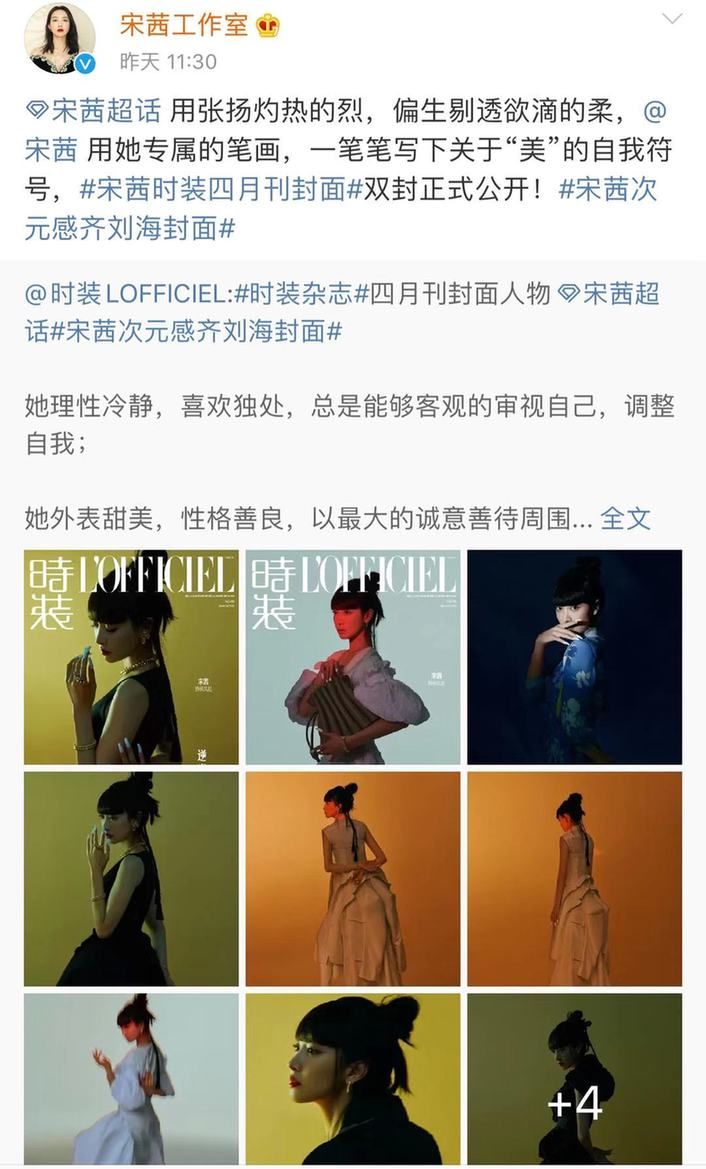Expand the full text via 全文
706x1169 pixels.
tap(625, 518)
